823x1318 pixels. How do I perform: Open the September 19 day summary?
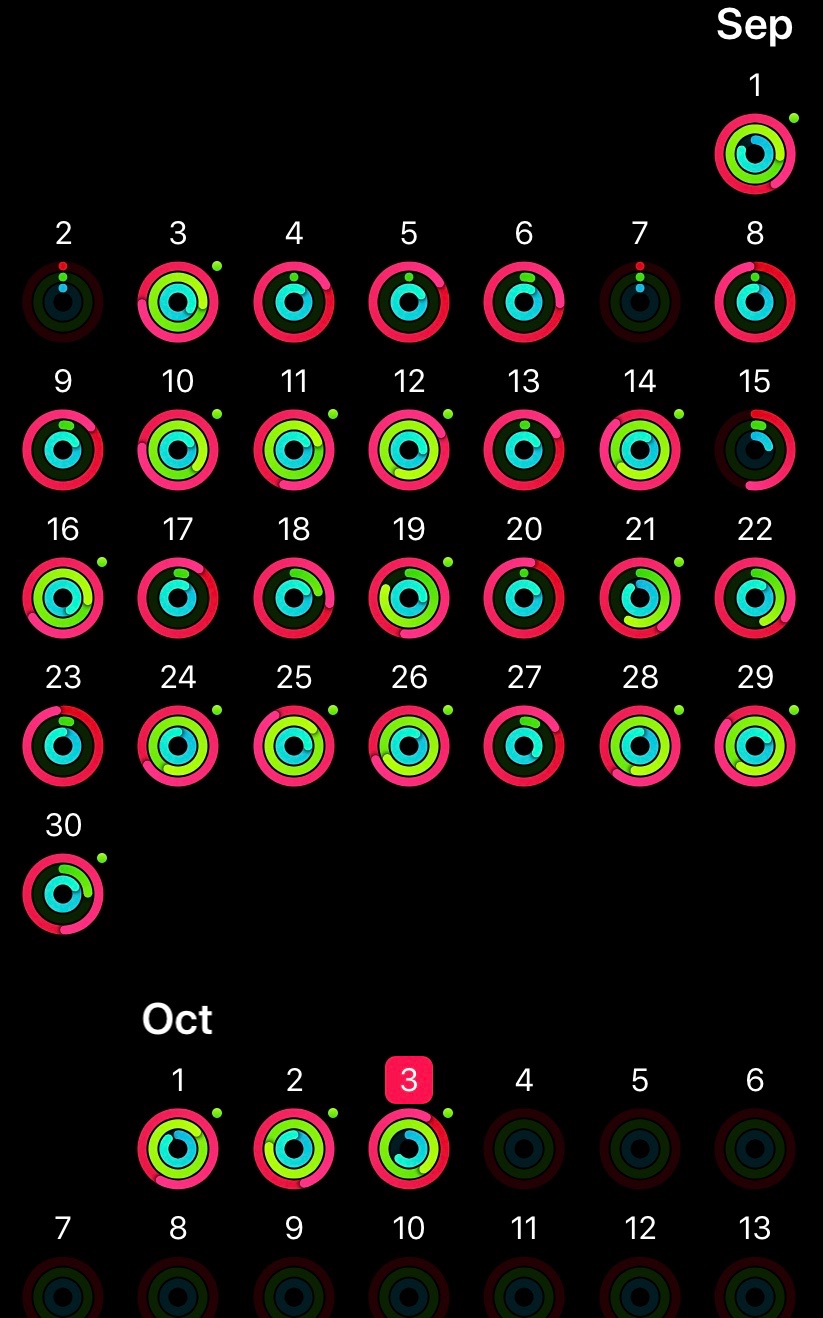click(x=409, y=598)
